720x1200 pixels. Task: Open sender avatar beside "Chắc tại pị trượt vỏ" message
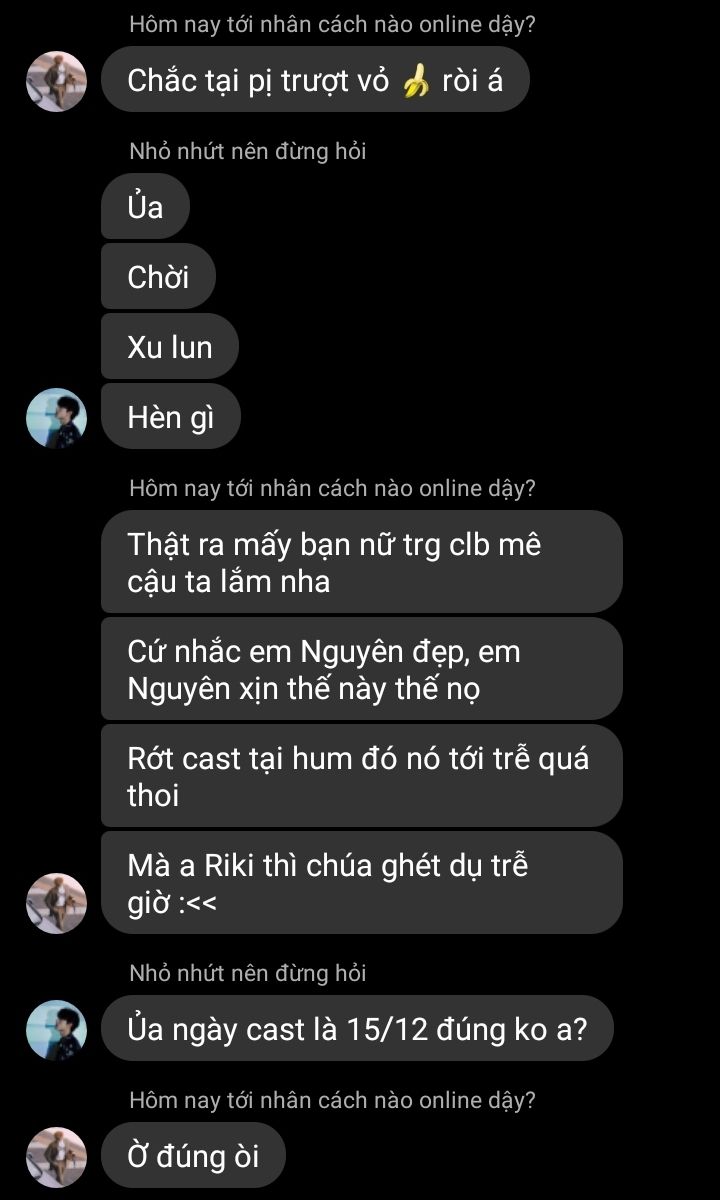pyautogui.click(x=56, y=82)
